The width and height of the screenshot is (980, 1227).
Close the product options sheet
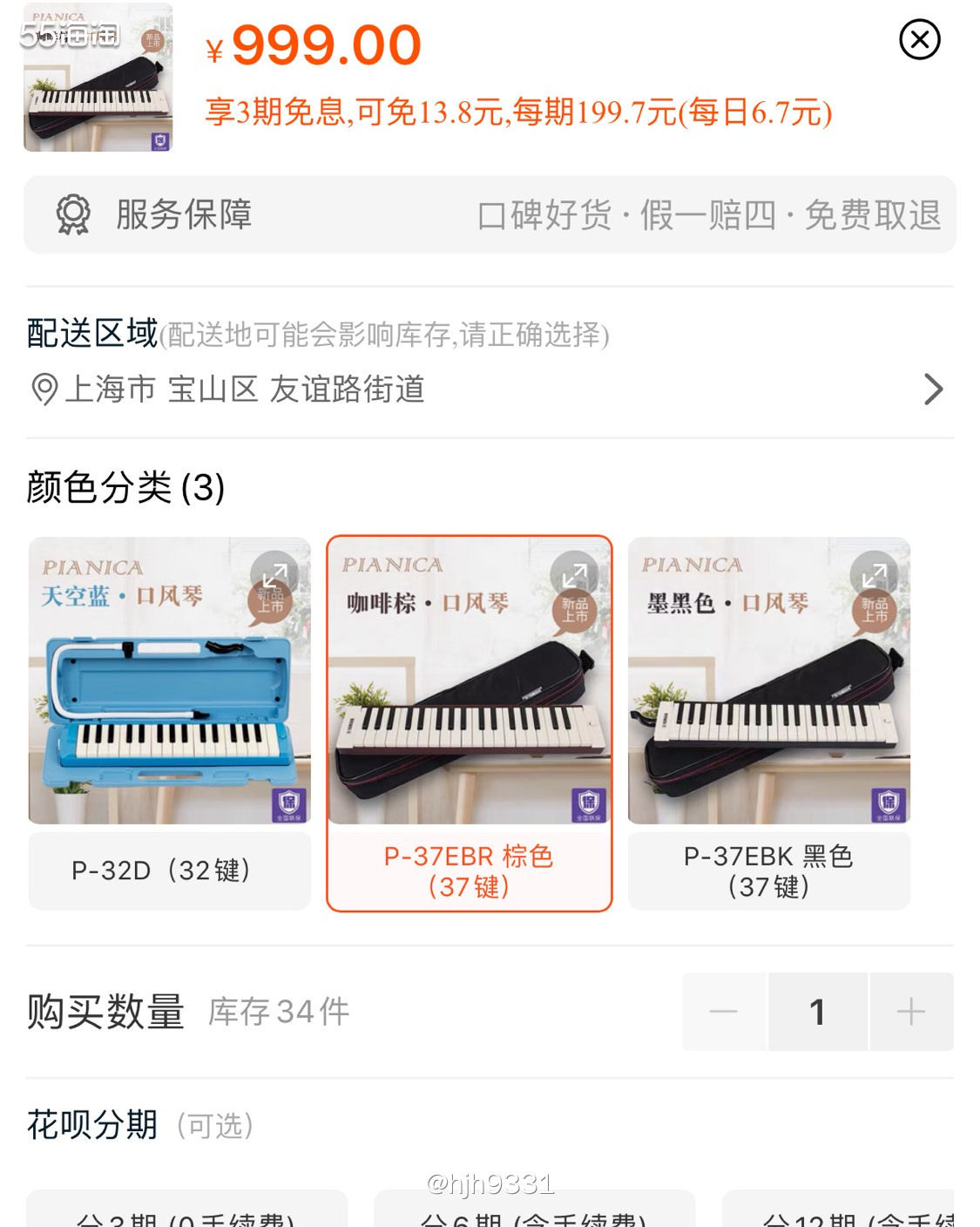point(919,40)
